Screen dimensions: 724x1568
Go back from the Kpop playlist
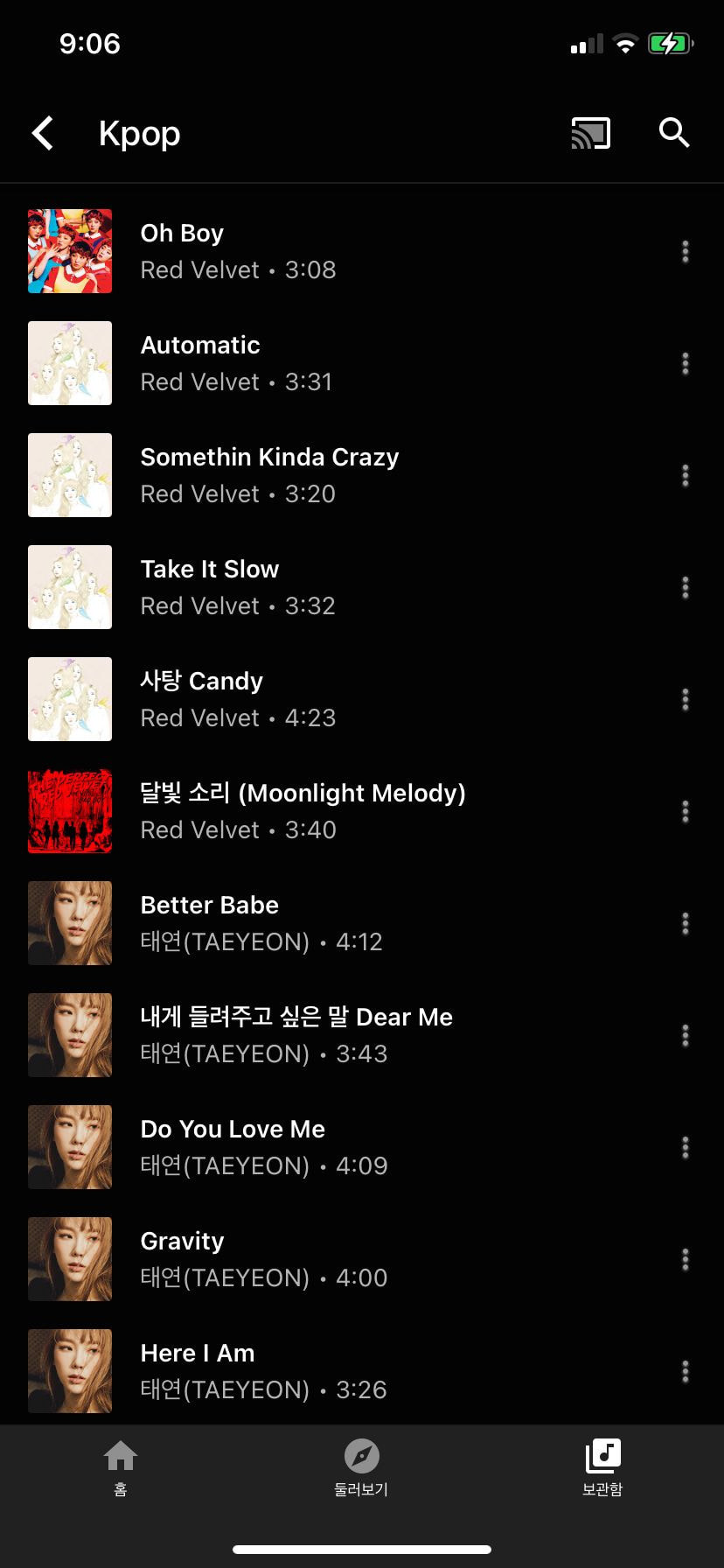pos(43,134)
